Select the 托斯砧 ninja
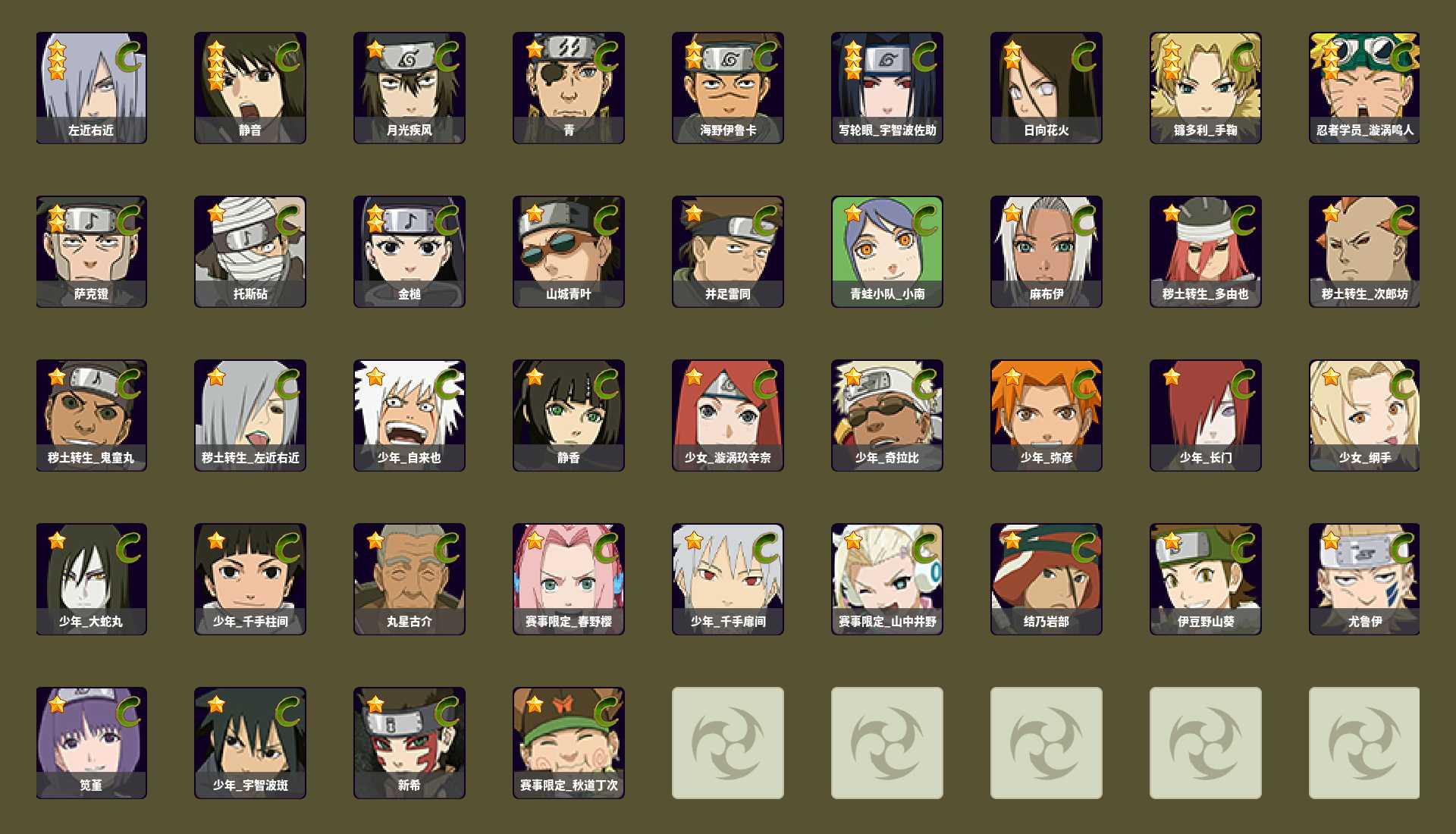The width and height of the screenshot is (1456, 834). (250, 252)
